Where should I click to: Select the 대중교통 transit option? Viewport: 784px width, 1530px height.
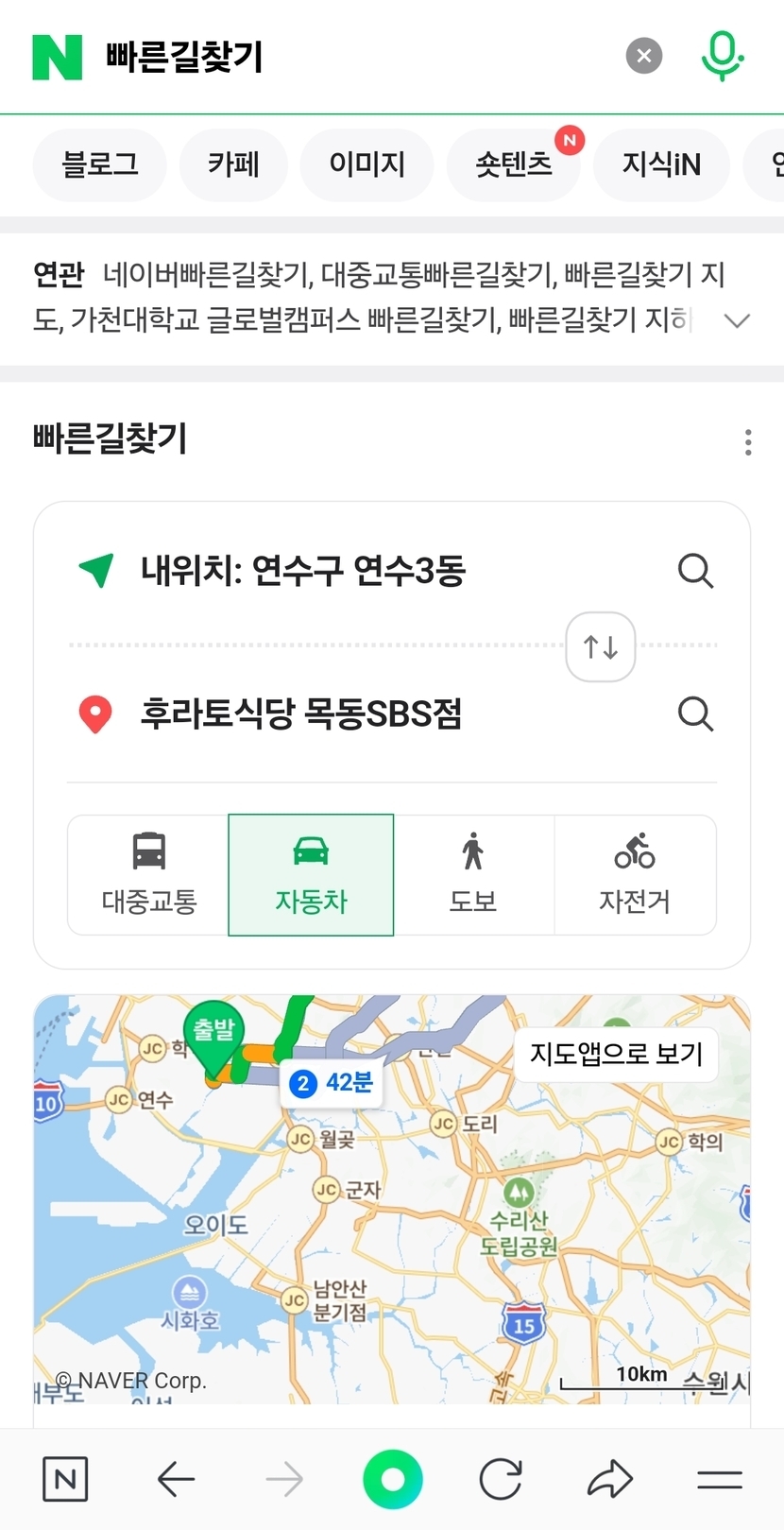(148, 875)
